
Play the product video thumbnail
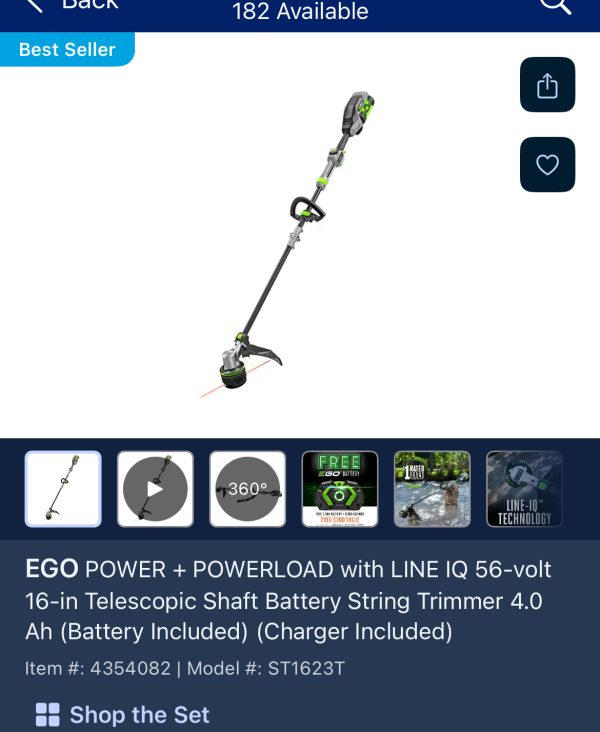tap(155, 489)
